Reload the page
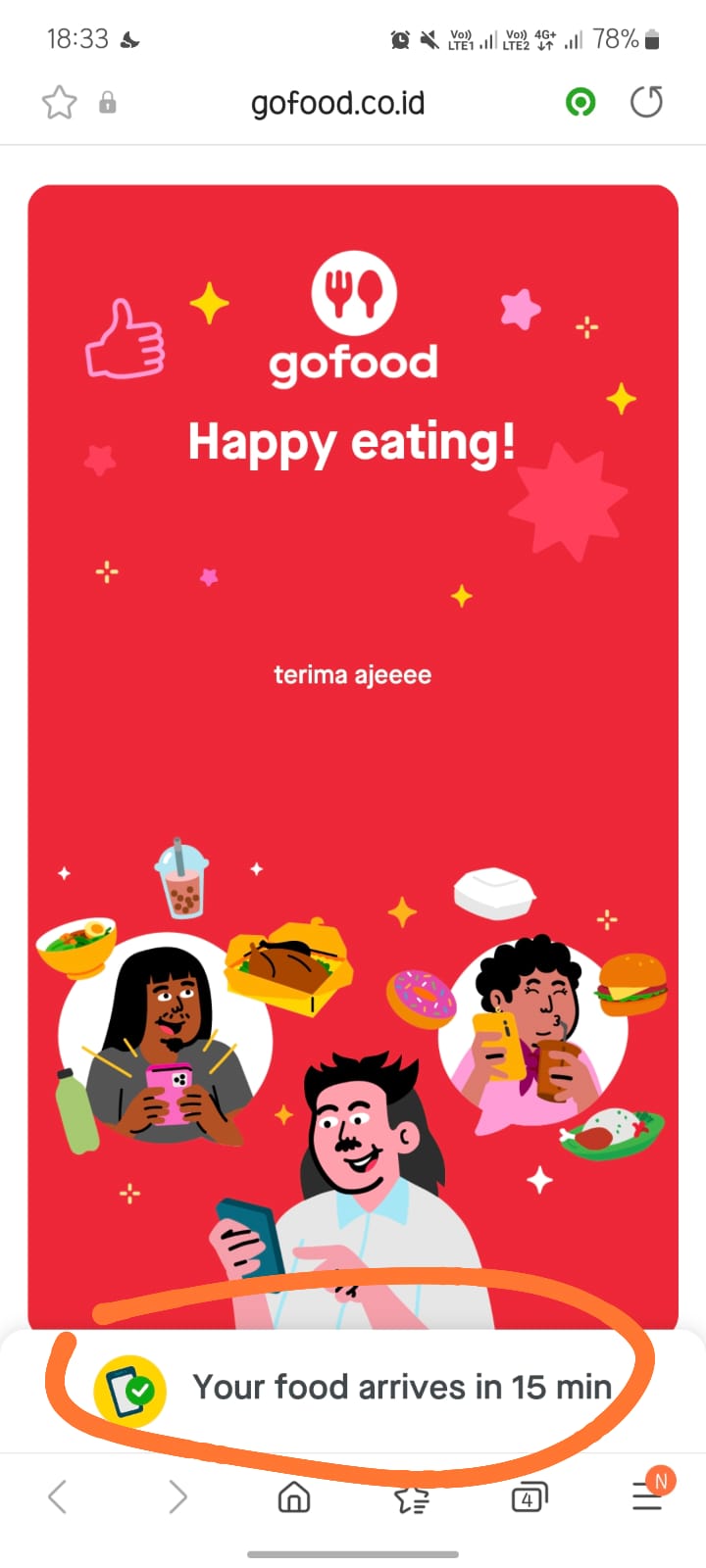The height and width of the screenshot is (1568, 706). (646, 102)
